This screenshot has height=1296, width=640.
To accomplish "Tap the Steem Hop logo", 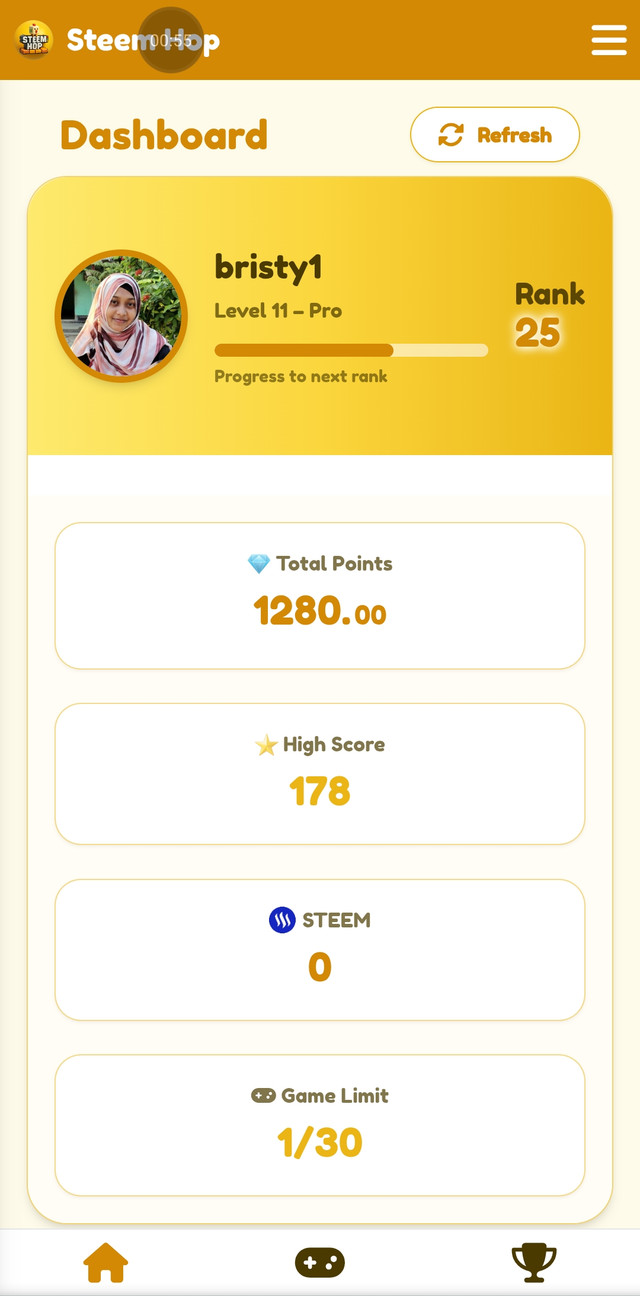I will [35, 40].
